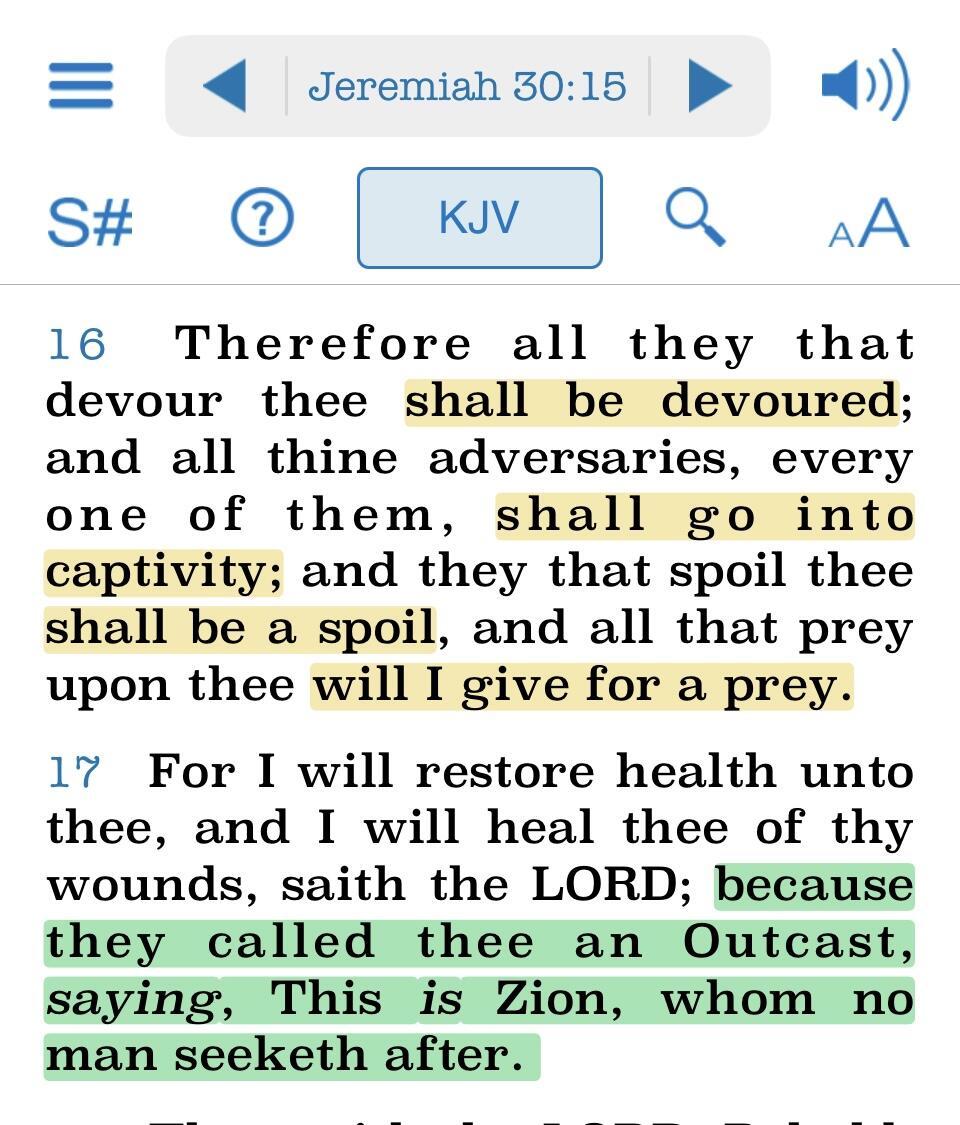Toggle Strong's numbers with S#
This screenshot has width=960, height=1125.
click(90, 220)
